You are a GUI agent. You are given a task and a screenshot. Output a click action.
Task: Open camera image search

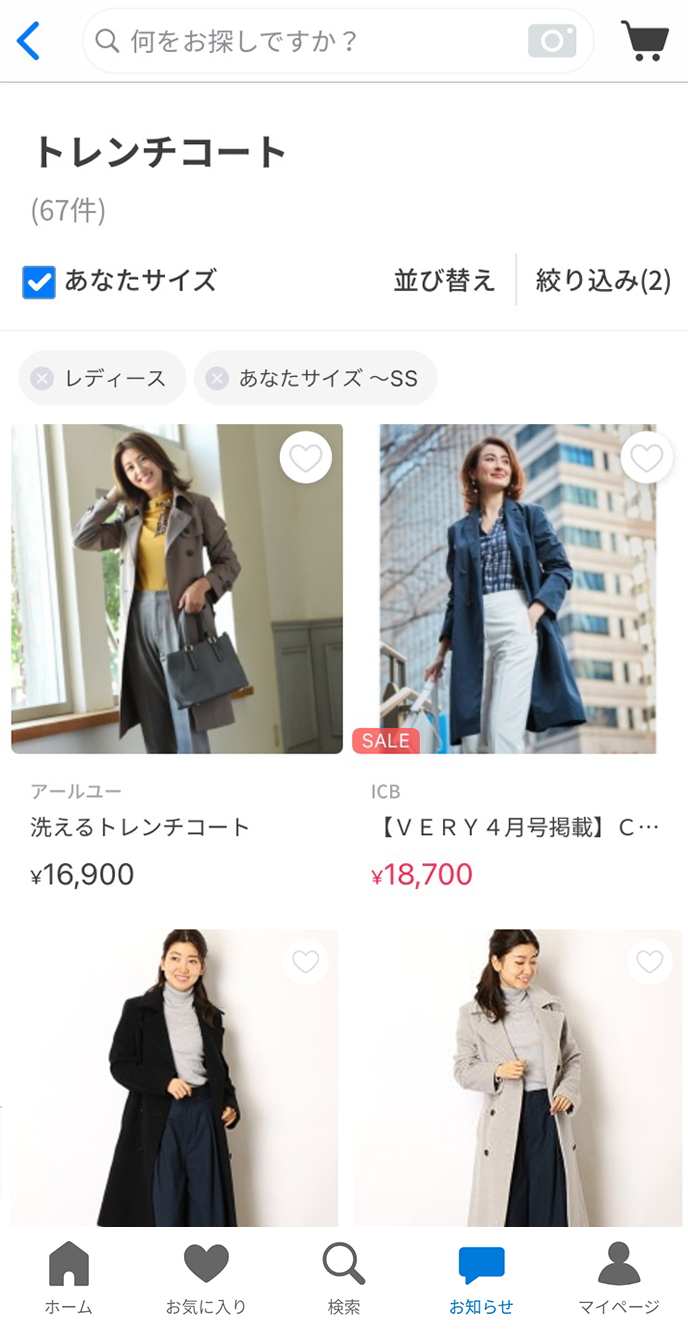click(x=552, y=41)
